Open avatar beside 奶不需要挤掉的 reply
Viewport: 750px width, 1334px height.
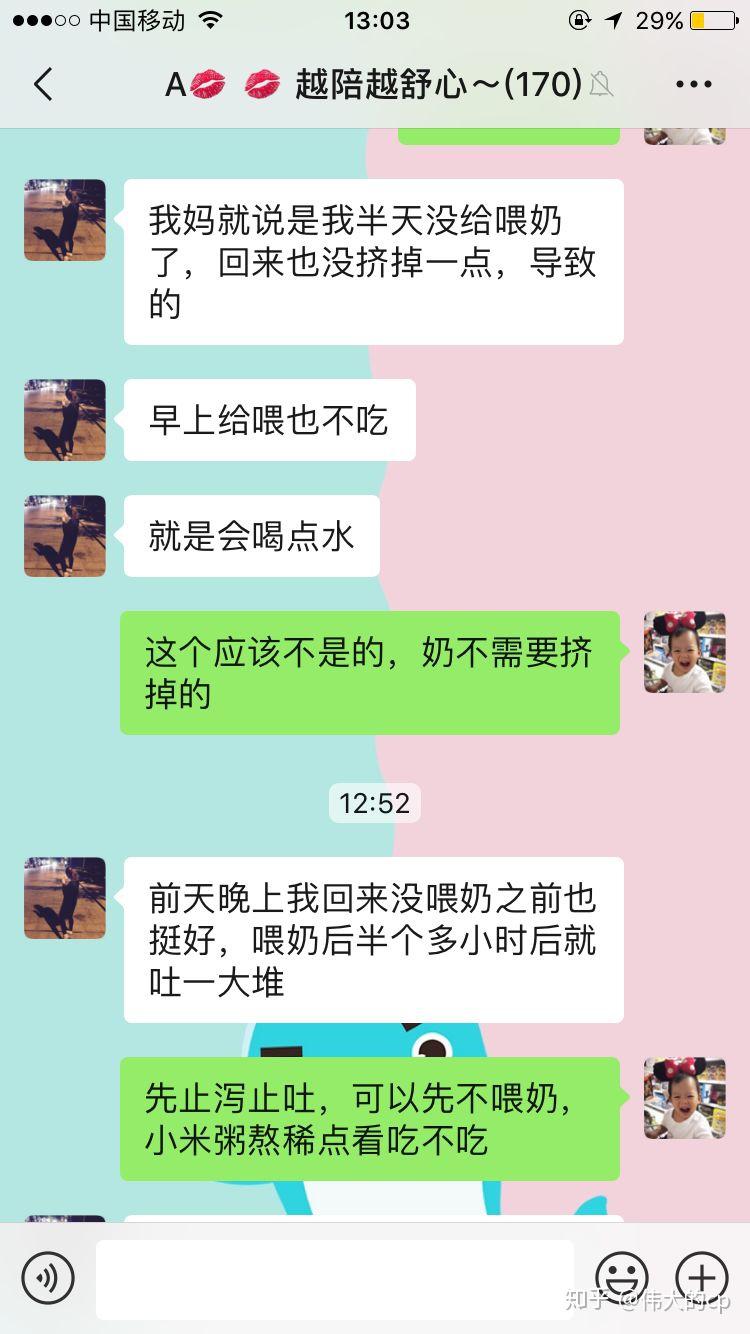685,652
